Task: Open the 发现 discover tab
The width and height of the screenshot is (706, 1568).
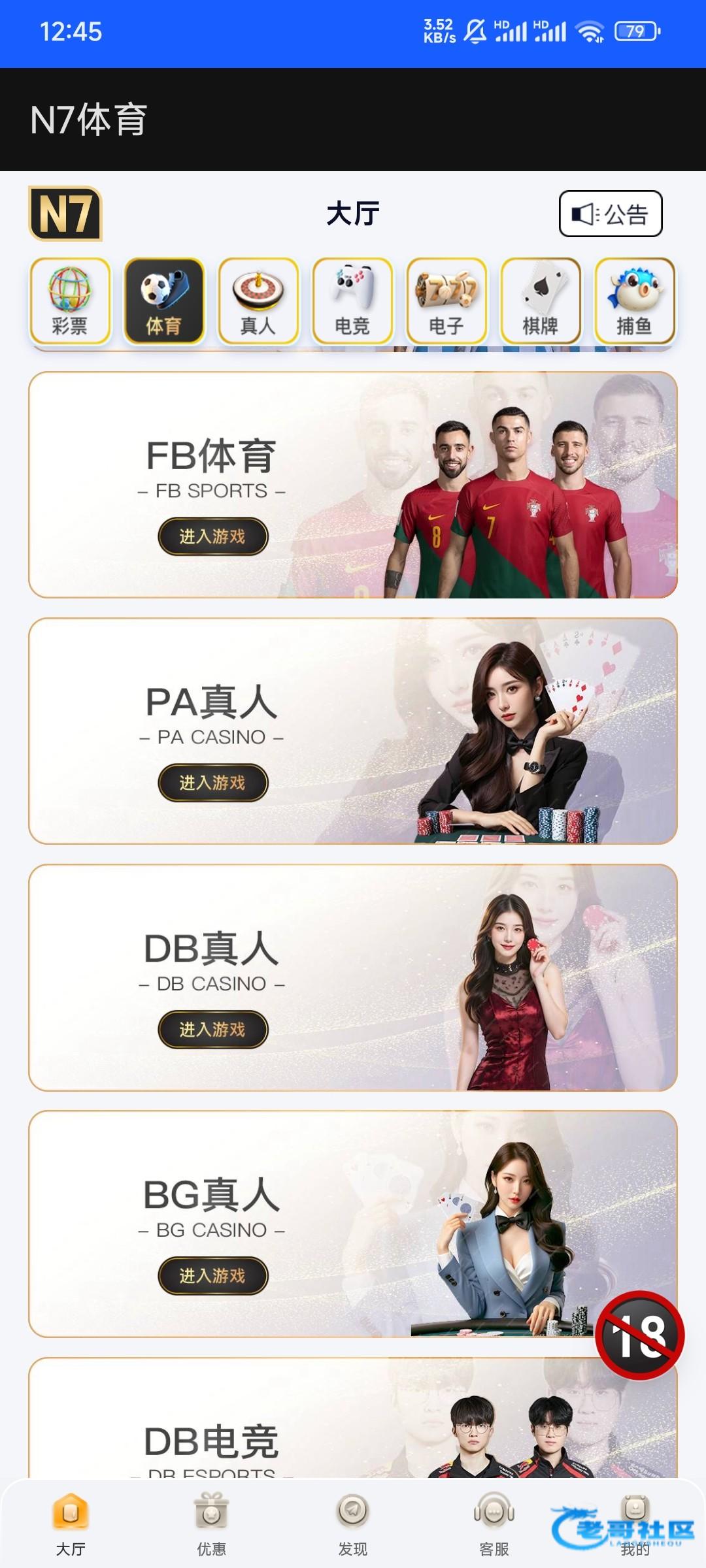Action: pos(353,1524)
